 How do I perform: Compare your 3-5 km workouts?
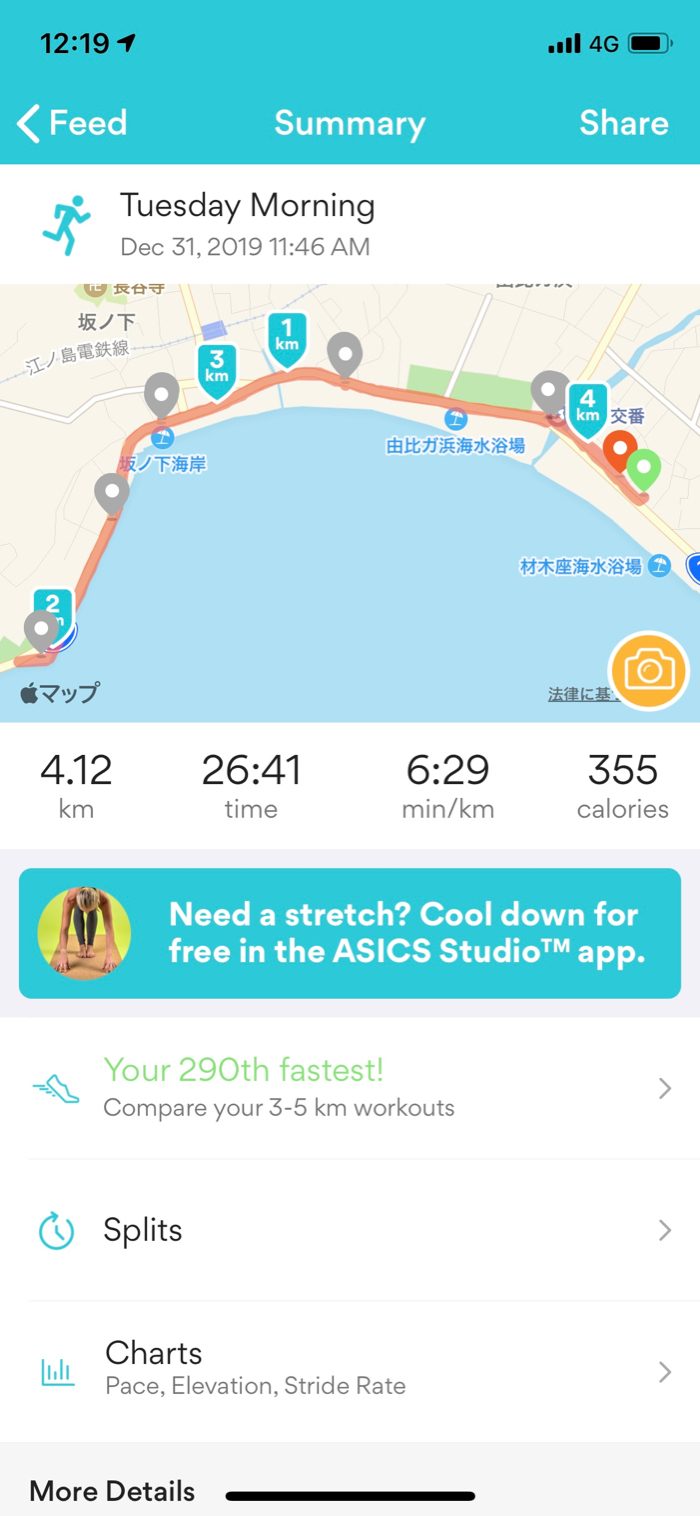point(350,1088)
